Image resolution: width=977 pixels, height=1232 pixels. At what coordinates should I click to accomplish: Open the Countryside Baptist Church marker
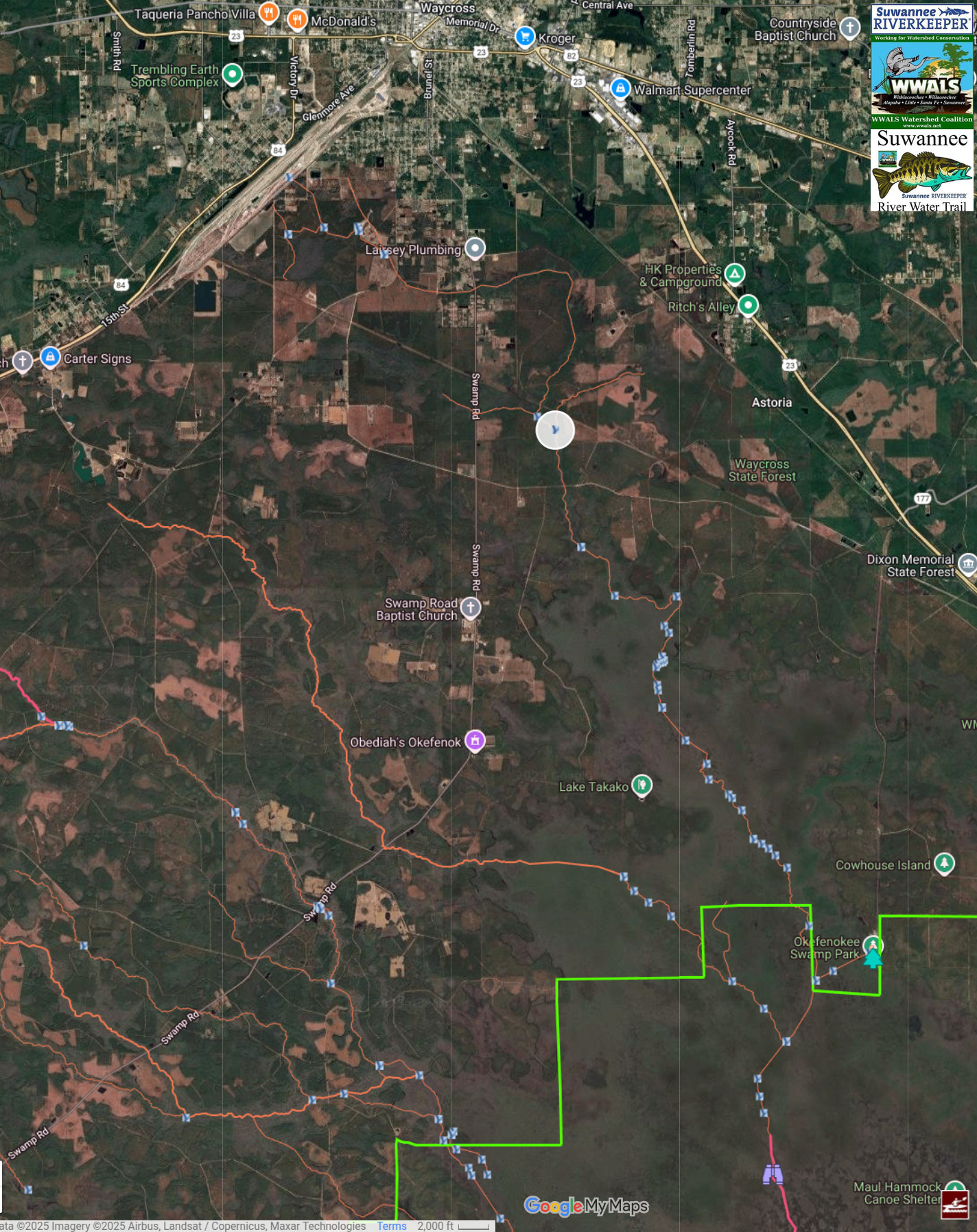coord(848,27)
